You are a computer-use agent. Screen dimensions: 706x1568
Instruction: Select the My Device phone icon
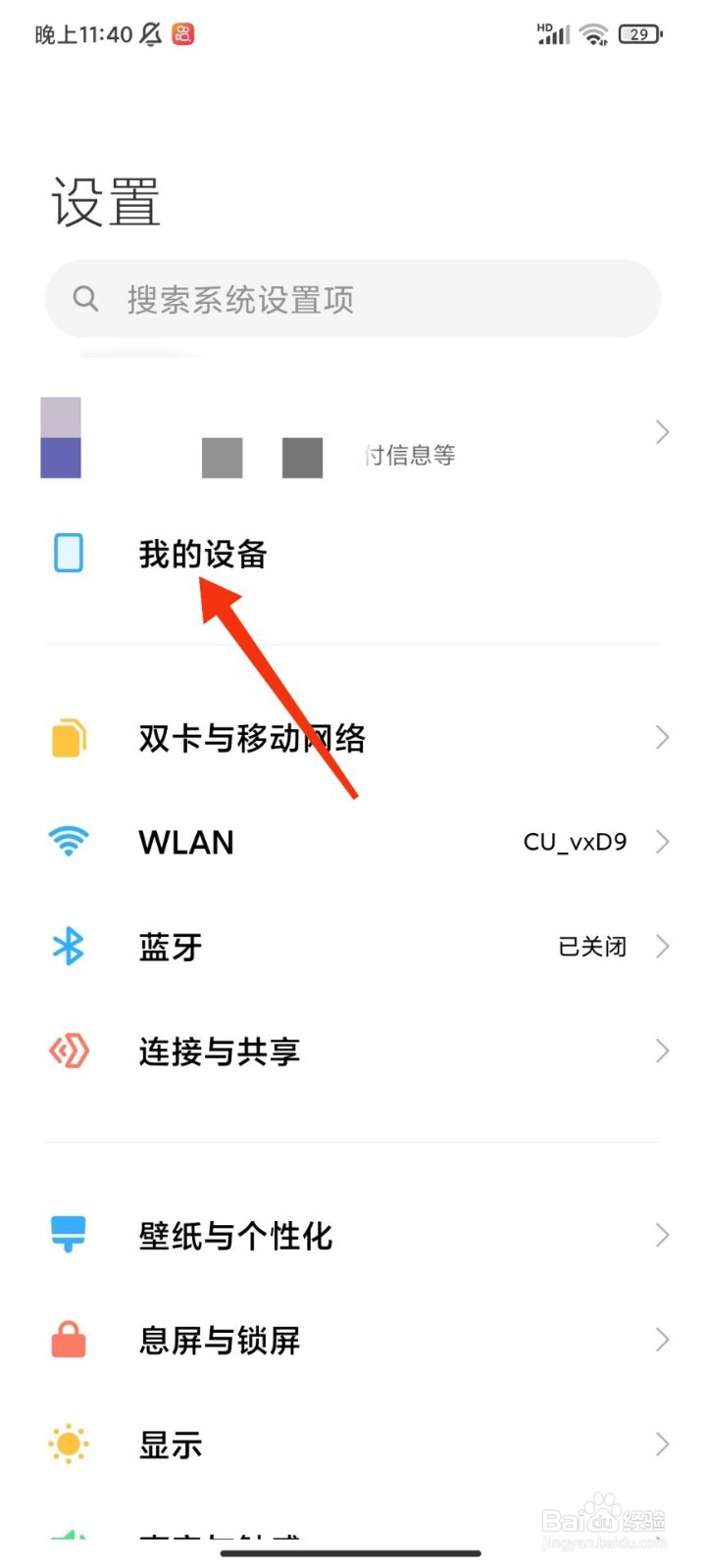(x=67, y=553)
